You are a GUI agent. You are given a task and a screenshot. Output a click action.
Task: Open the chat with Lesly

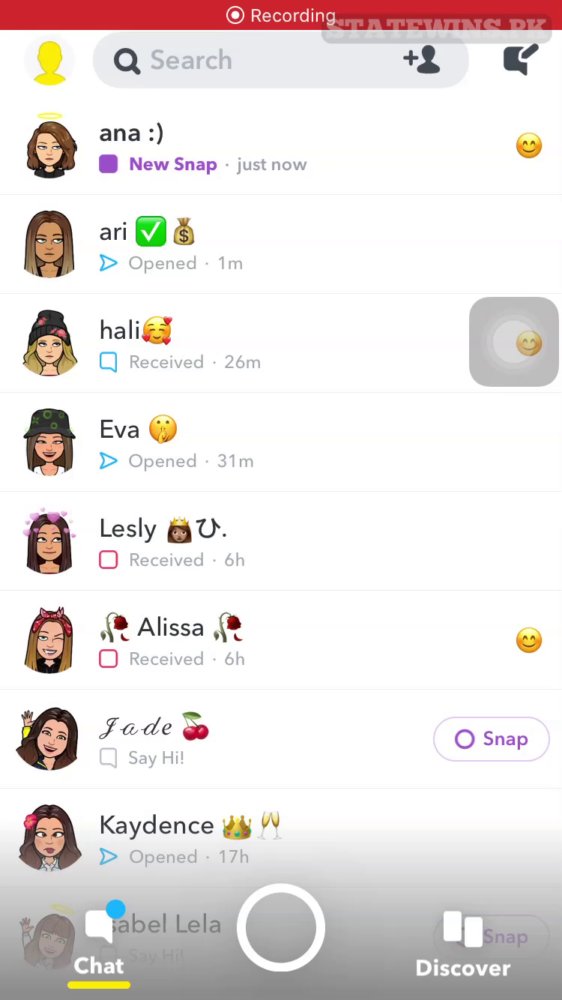[x=281, y=541]
